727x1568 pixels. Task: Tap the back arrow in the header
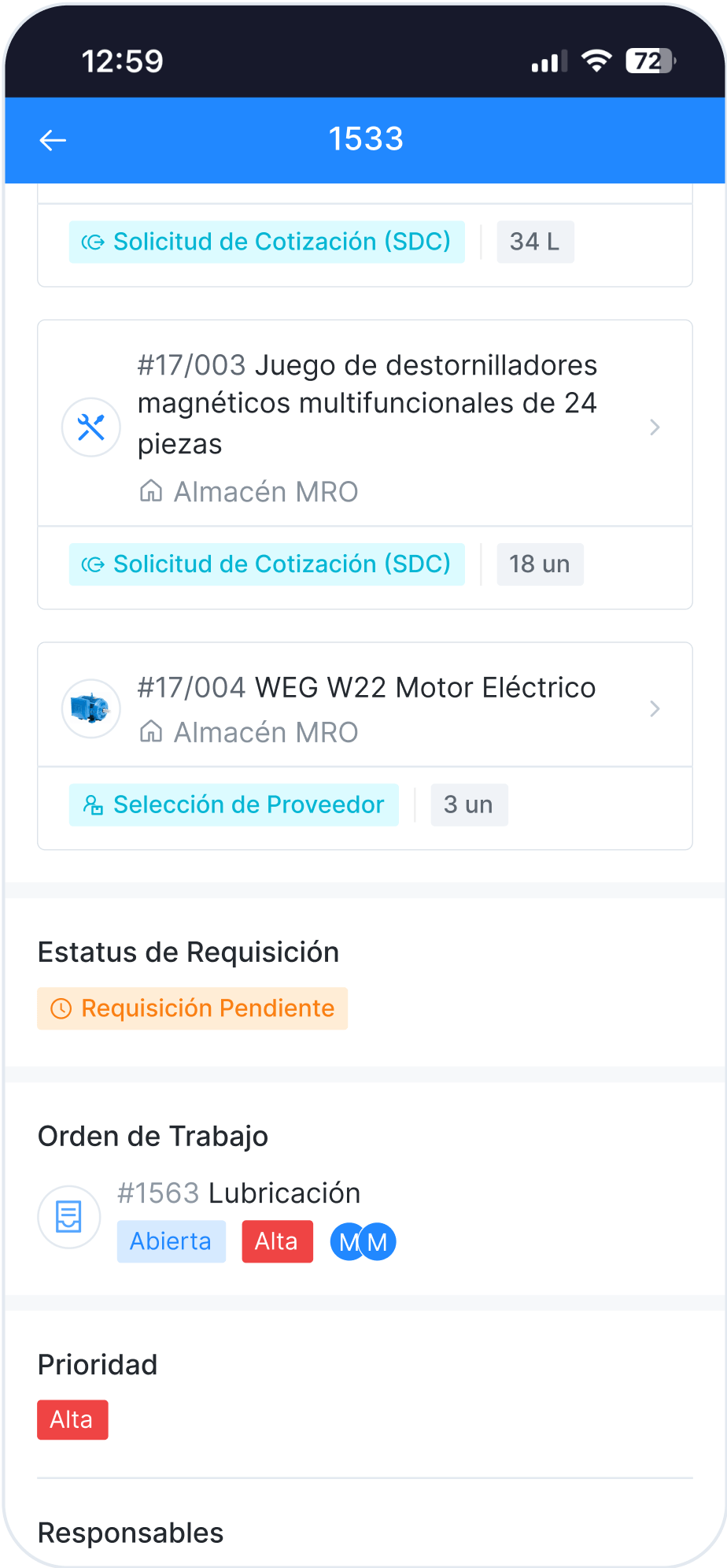52,140
